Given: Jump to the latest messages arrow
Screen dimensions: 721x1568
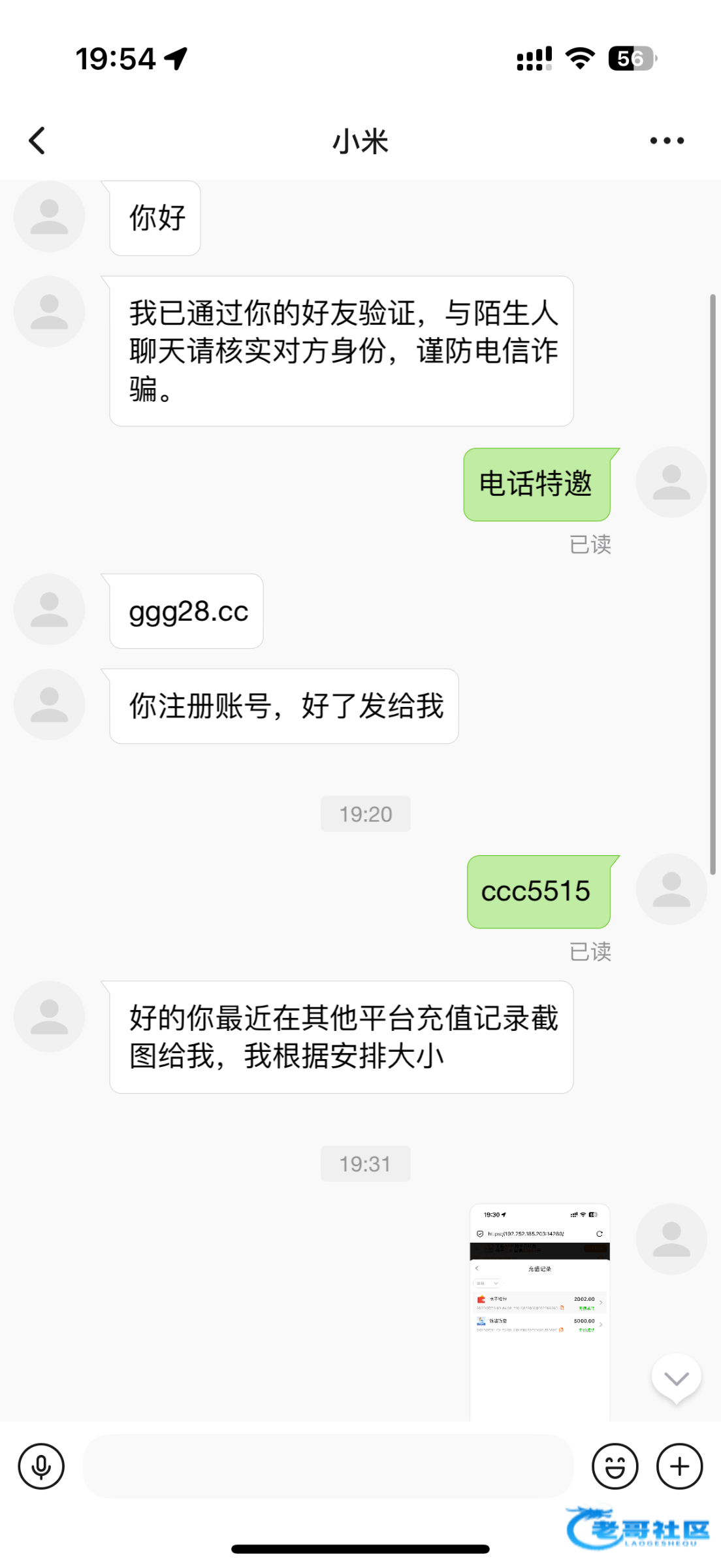Looking at the screenshot, I should [676, 1378].
